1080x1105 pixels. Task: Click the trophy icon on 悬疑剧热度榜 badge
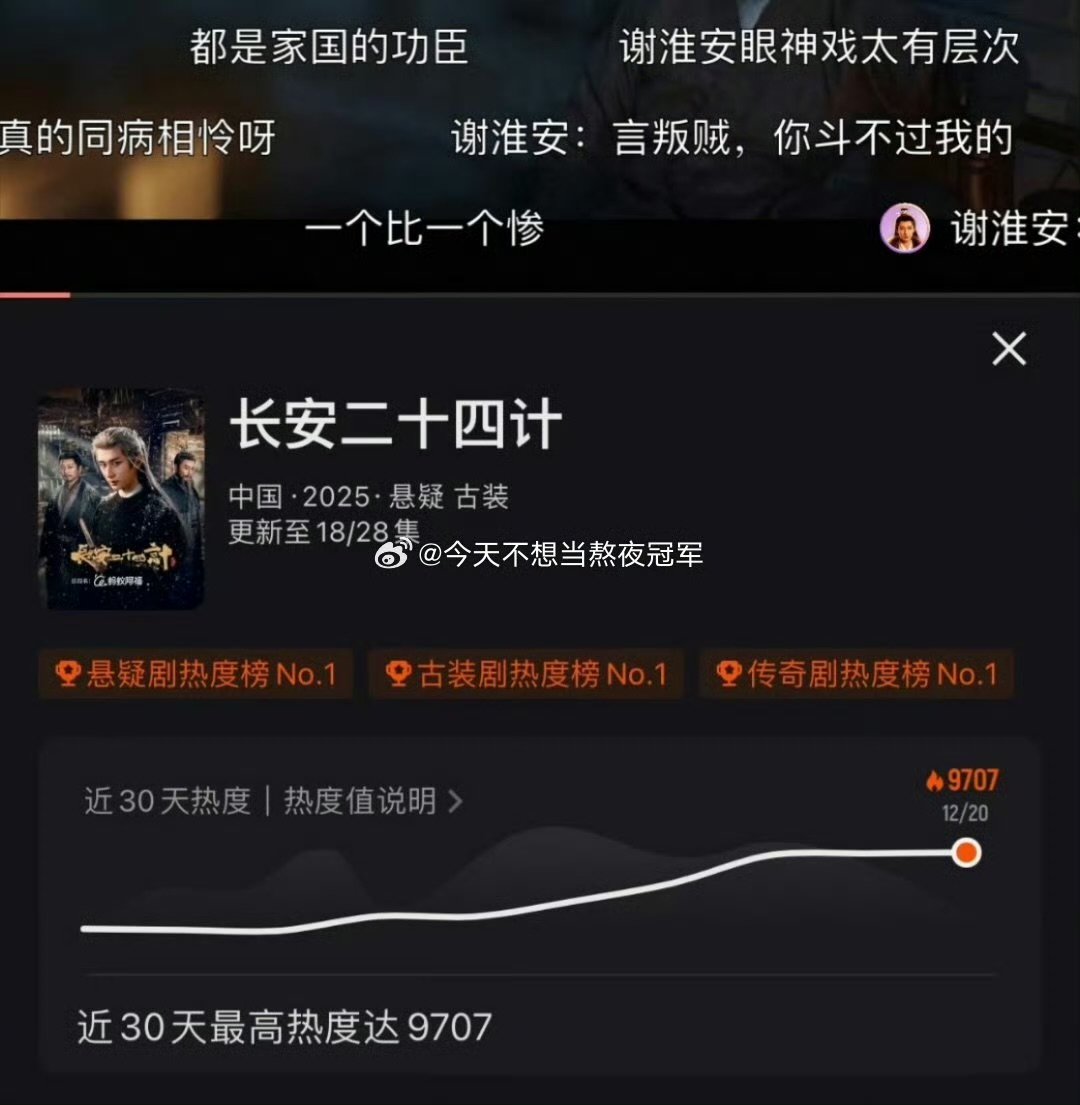(67, 674)
